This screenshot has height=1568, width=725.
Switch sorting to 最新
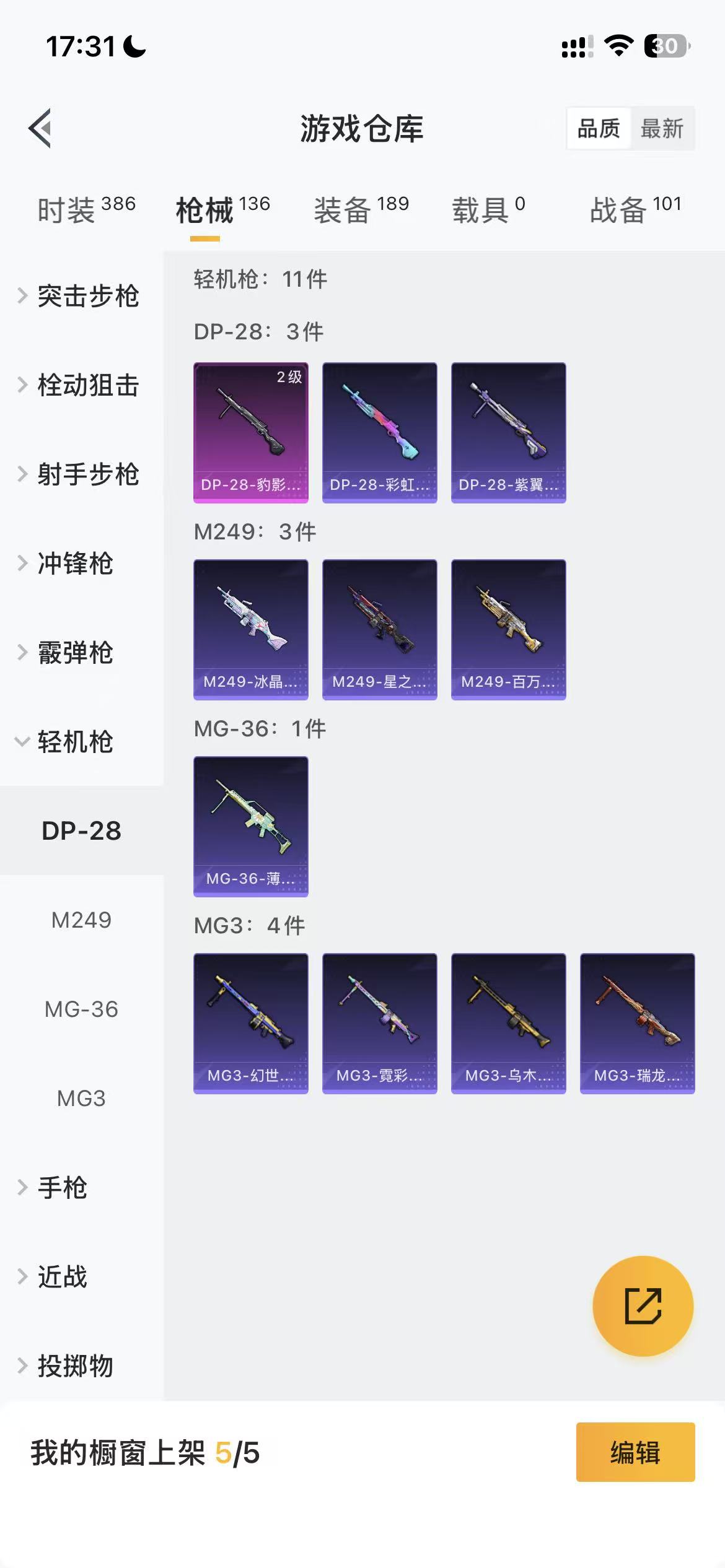pyautogui.click(x=662, y=129)
